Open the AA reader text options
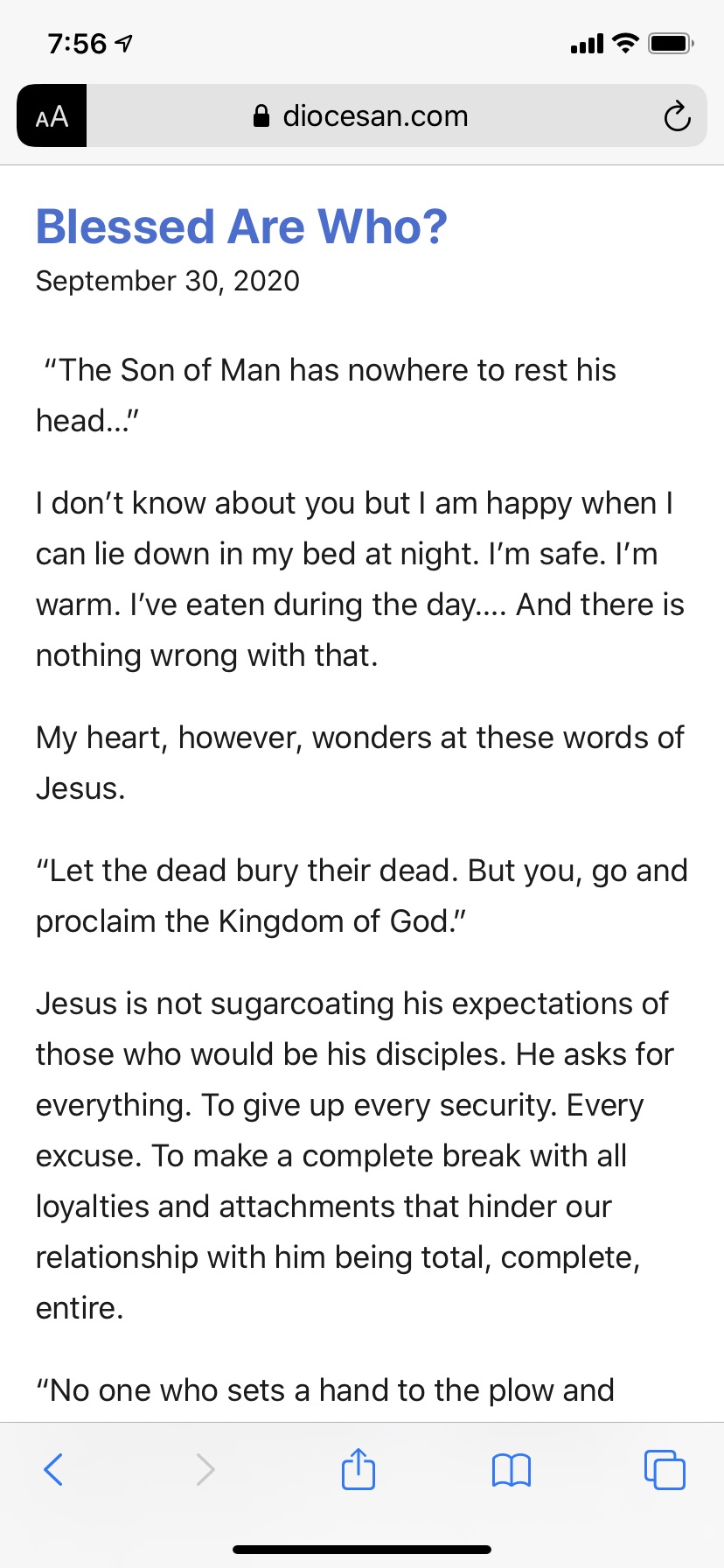This screenshot has width=724, height=1568. click(52, 116)
